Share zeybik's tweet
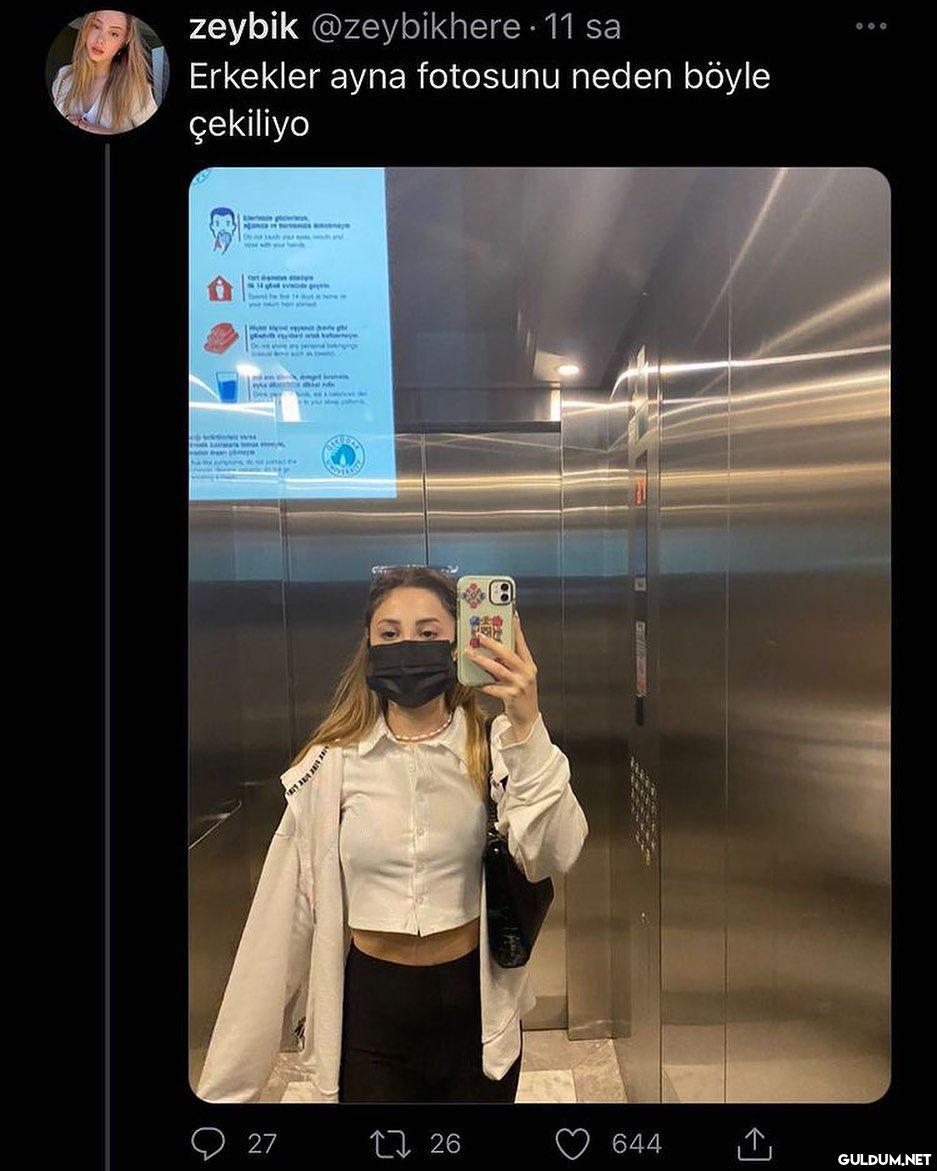Viewport: 937px width, 1171px height. pos(755,1143)
